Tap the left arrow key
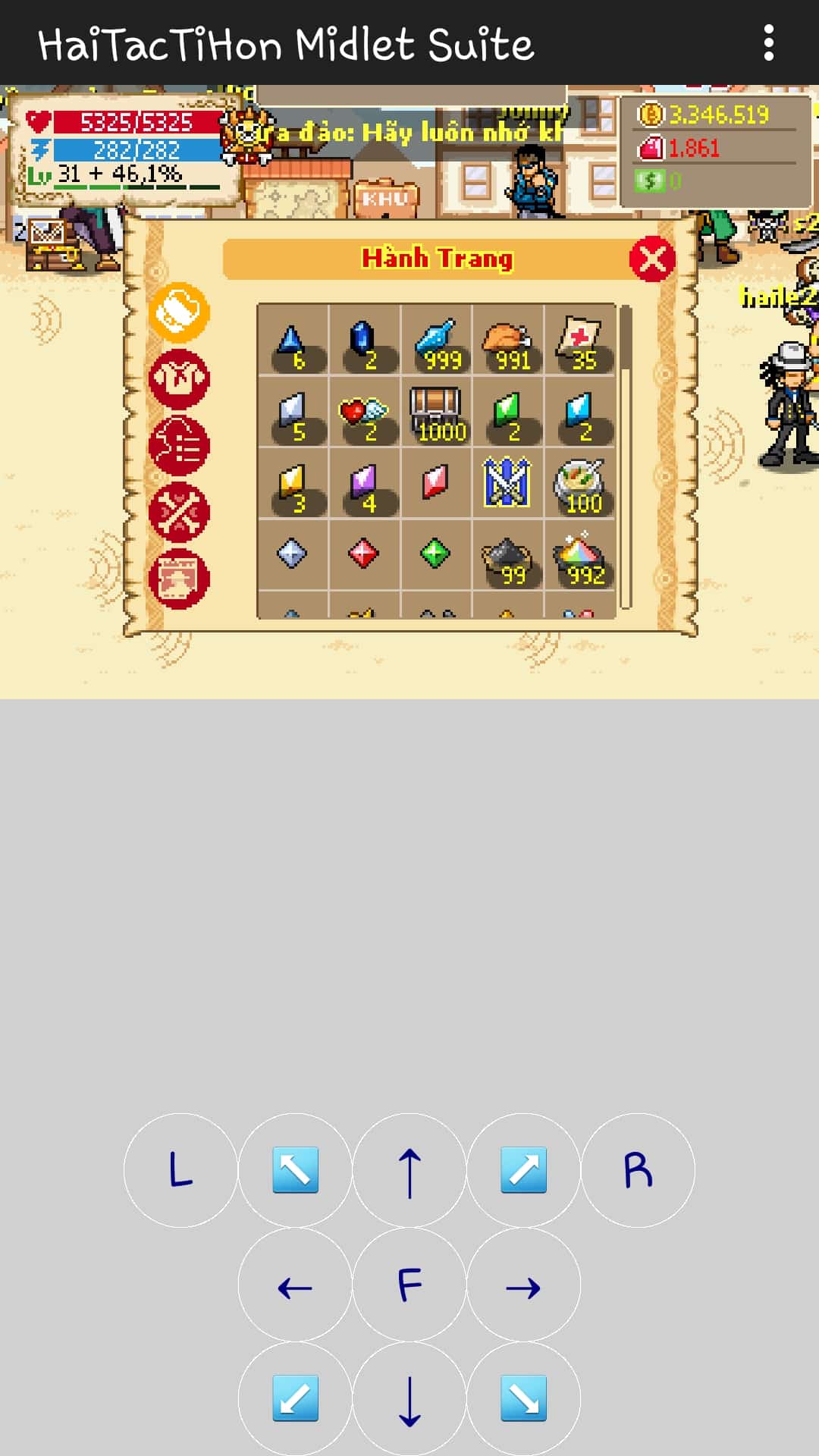 295,1285
